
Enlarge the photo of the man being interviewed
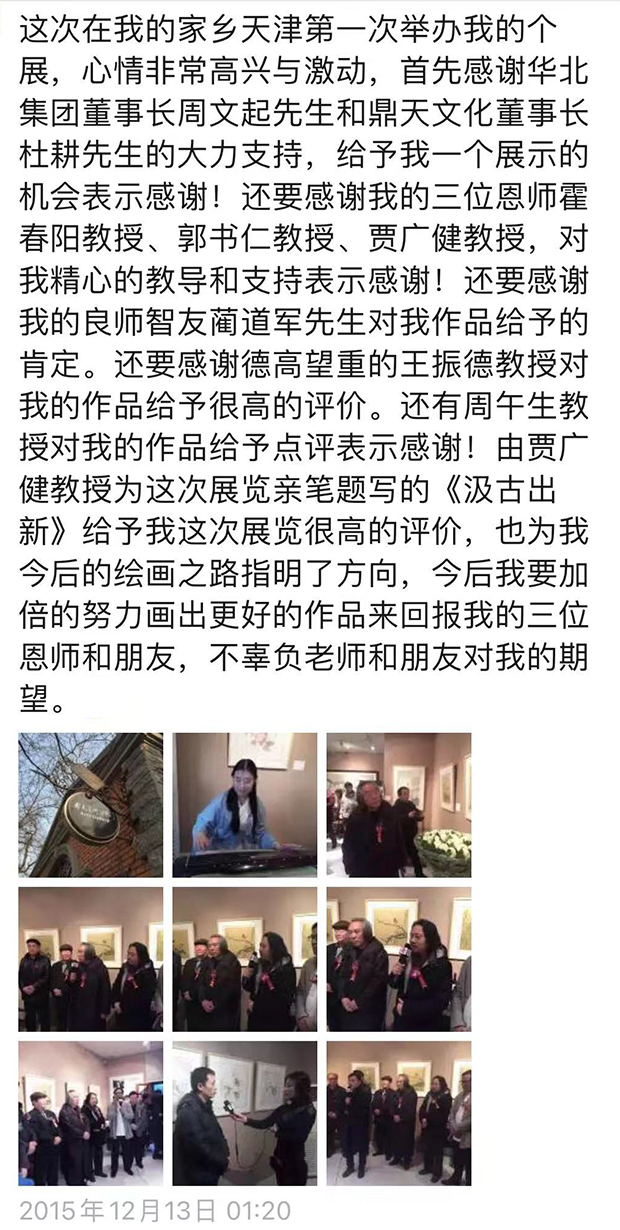tap(244, 1113)
